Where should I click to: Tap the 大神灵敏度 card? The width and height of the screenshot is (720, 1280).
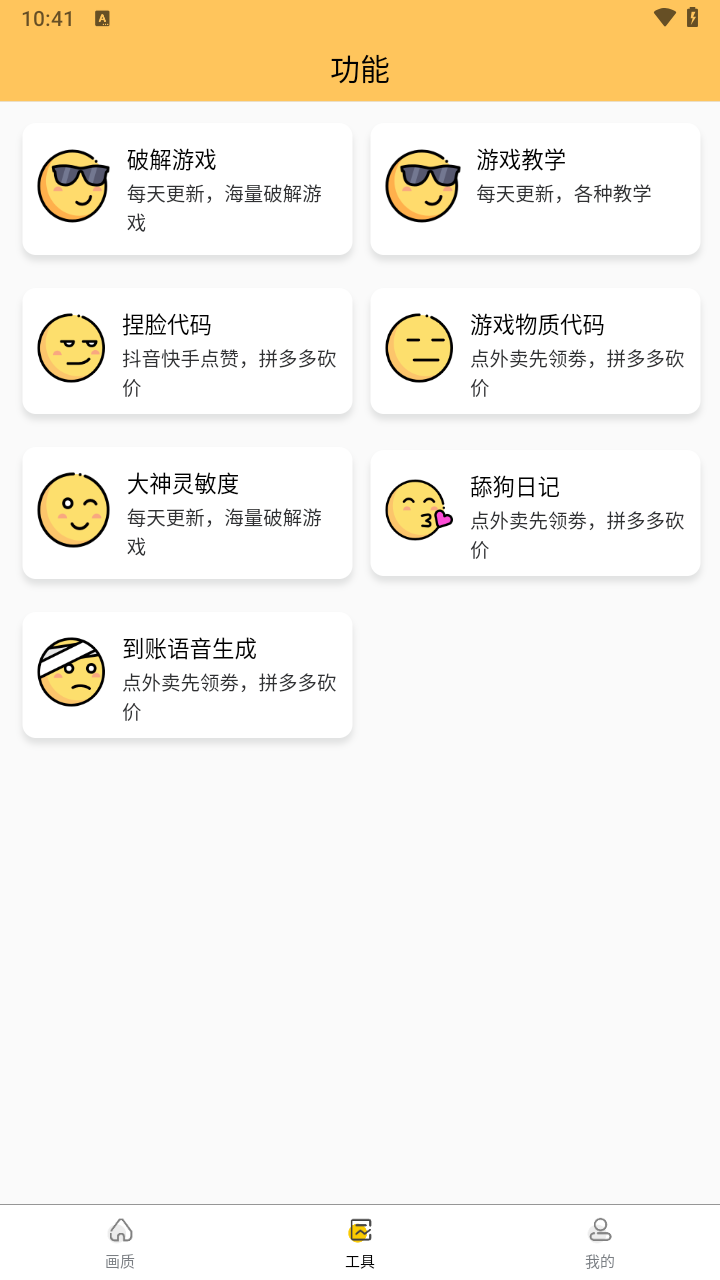pyautogui.click(x=187, y=512)
